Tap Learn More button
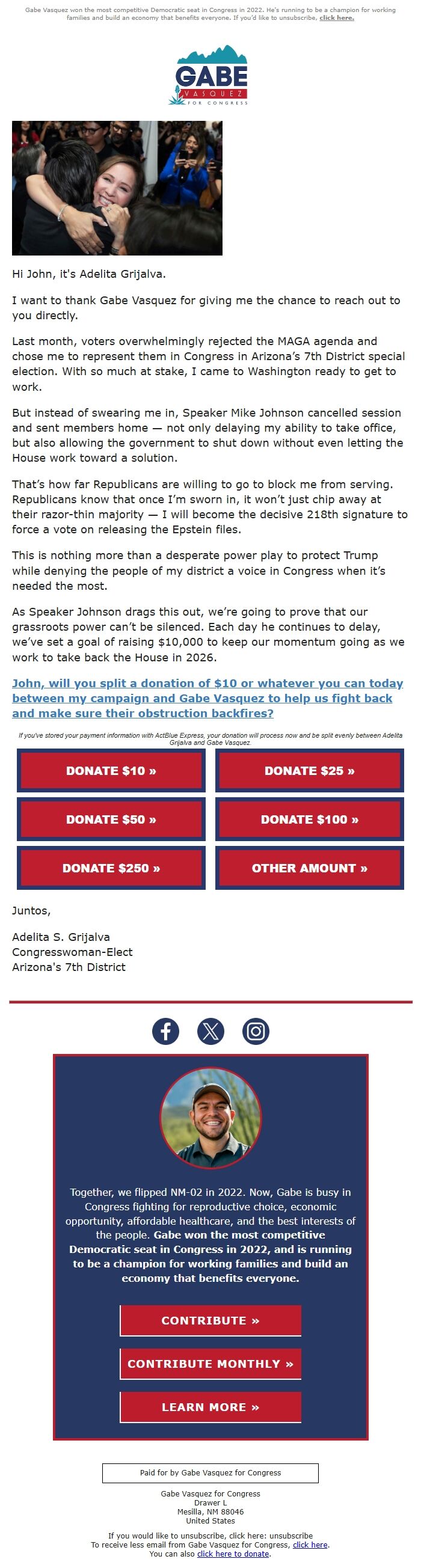This screenshot has height=1568, width=421. click(x=211, y=1407)
